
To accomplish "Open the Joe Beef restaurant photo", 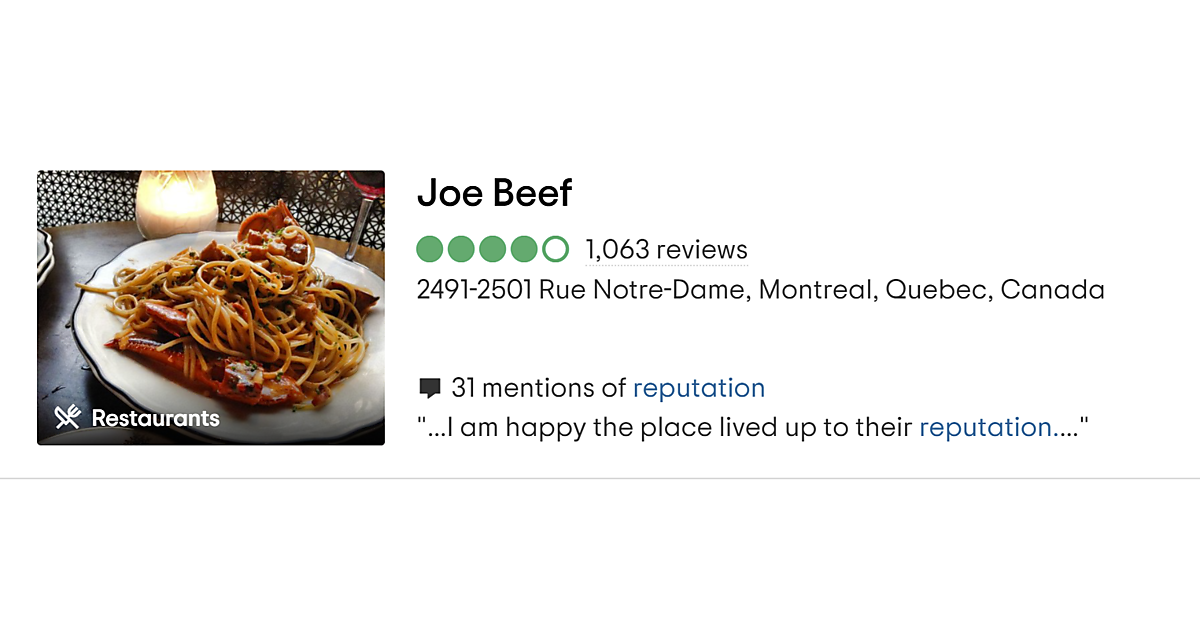I will tap(211, 307).
